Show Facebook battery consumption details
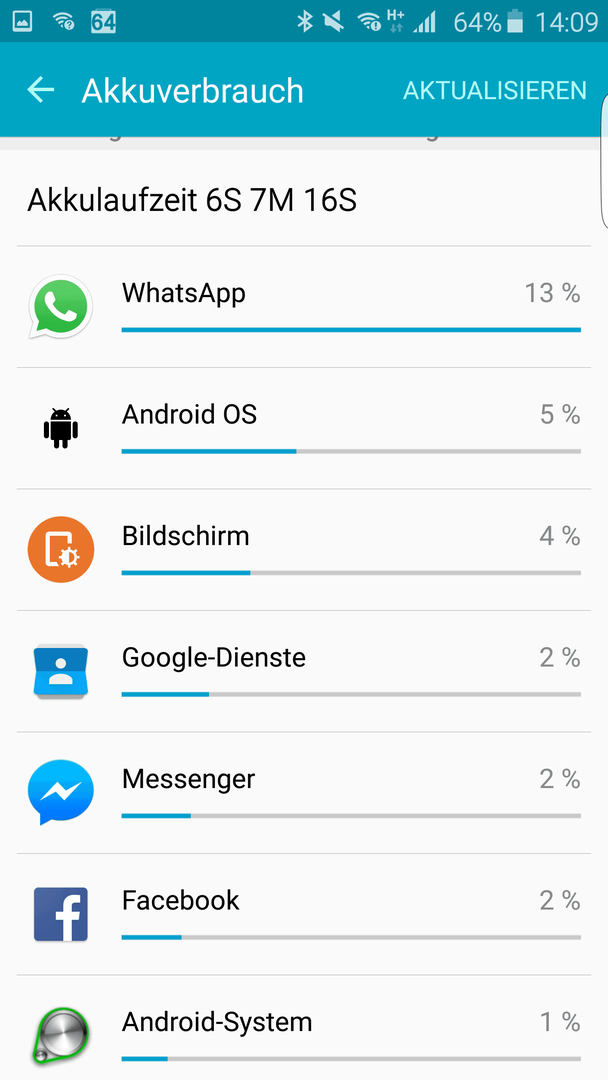Image resolution: width=608 pixels, height=1080 pixels. click(x=304, y=914)
